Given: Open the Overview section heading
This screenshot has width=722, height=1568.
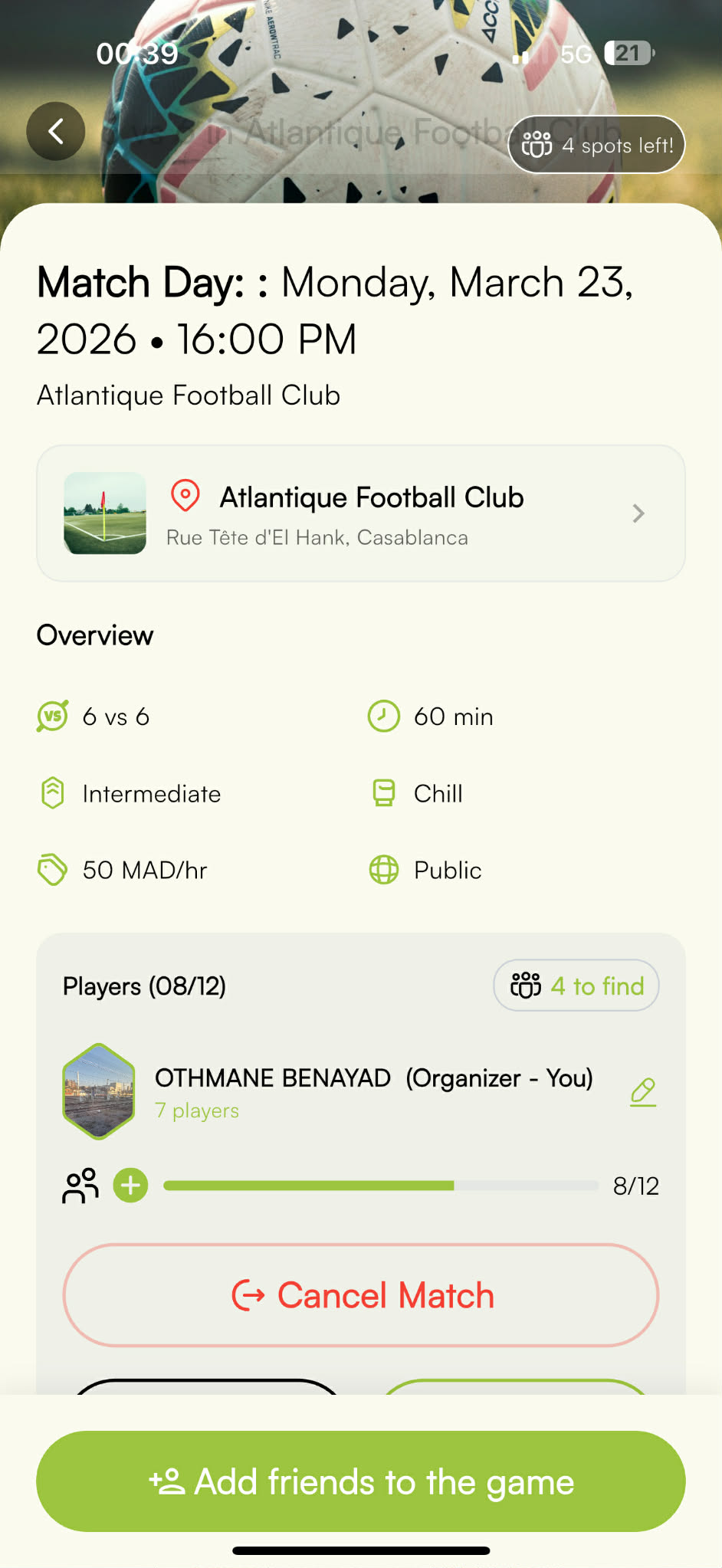Looking at the screenshot, I should point(94,635).
